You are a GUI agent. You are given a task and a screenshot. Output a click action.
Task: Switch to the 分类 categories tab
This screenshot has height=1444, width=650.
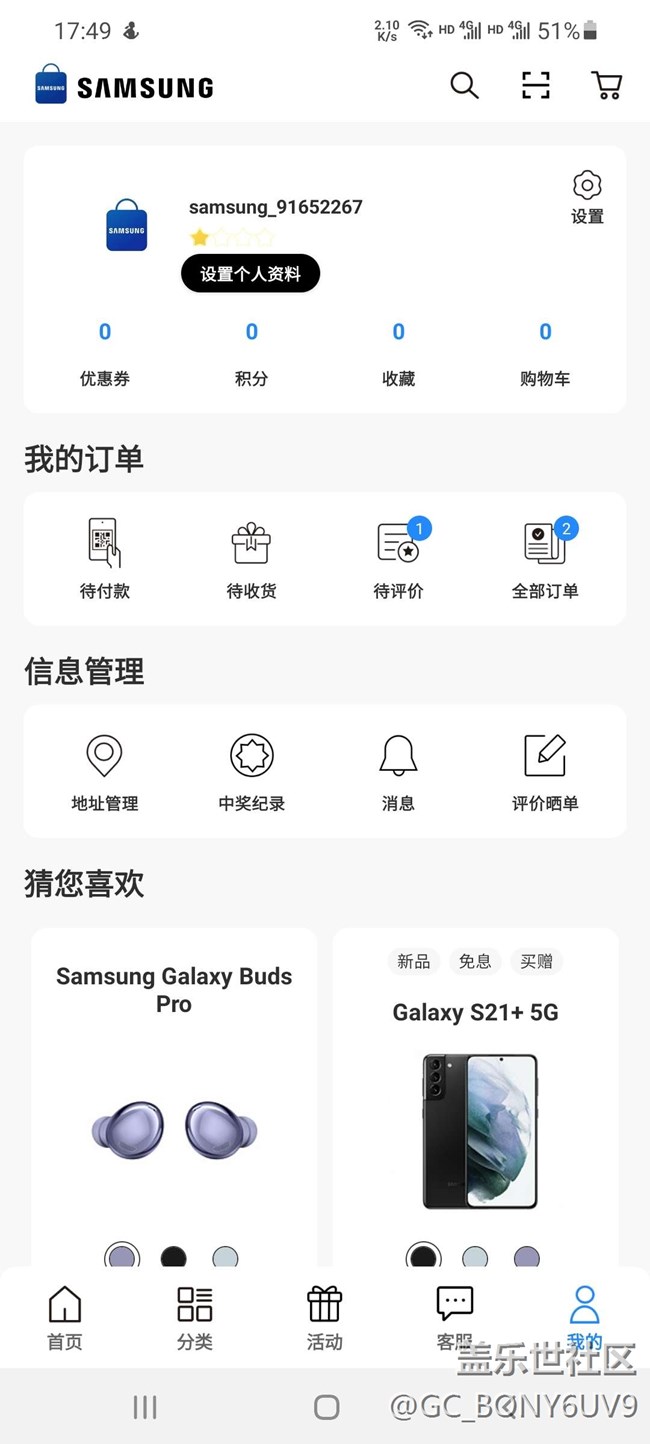[x=195, y=1318]
